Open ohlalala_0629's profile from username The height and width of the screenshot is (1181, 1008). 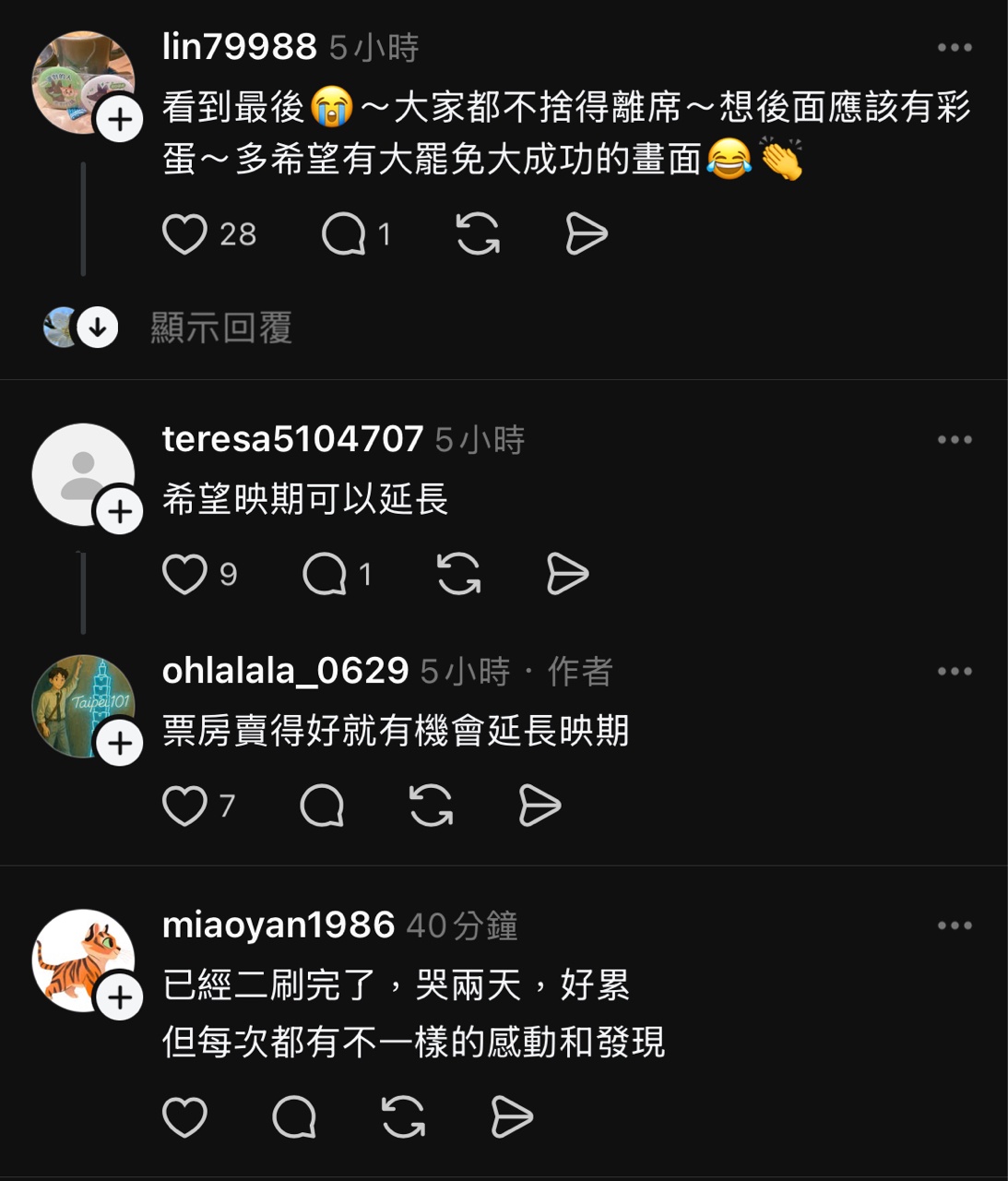pyautogui.click(x=285, y=671)
